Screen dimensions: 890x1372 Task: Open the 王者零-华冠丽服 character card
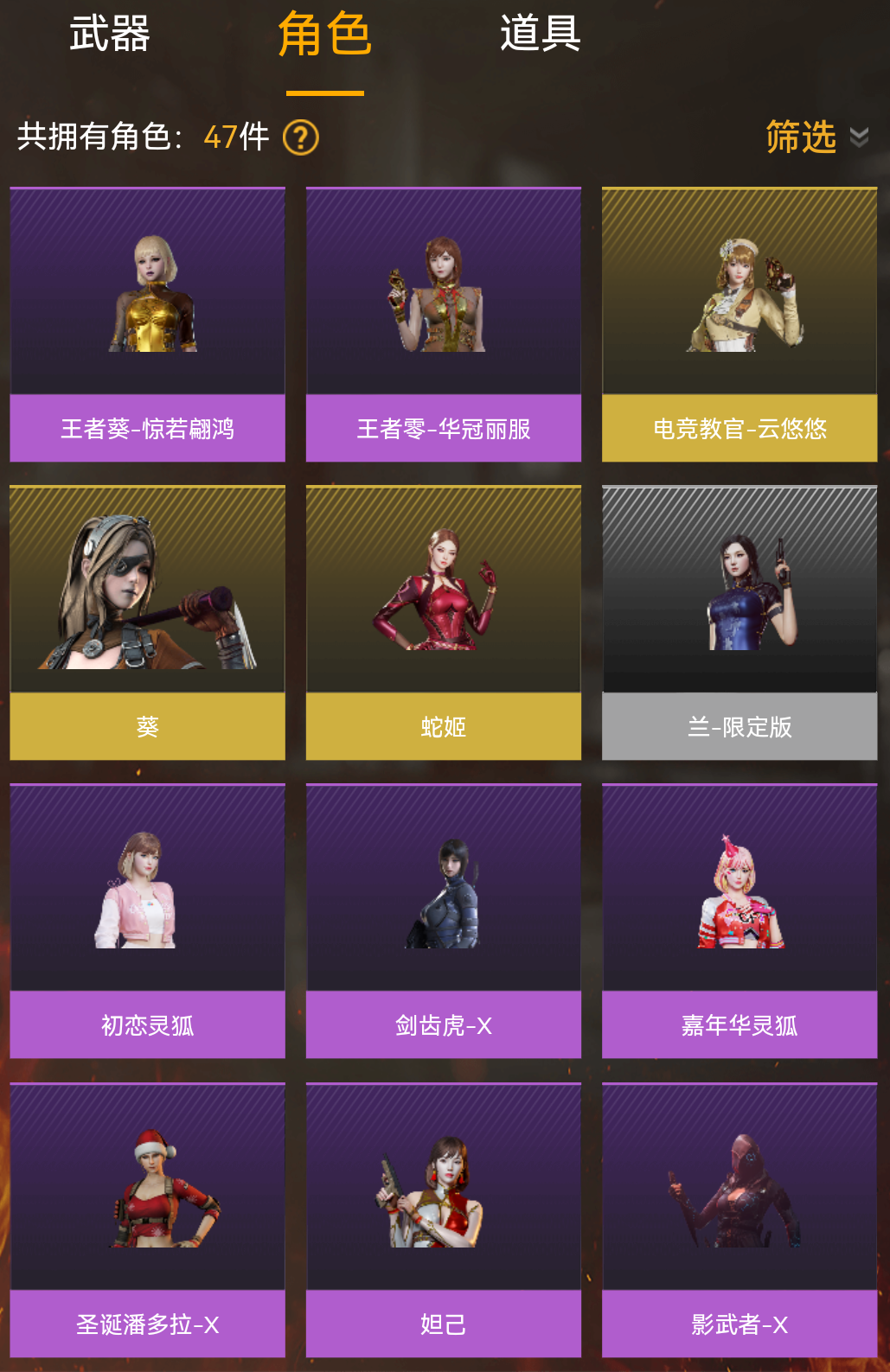click(x=444, y=324)
